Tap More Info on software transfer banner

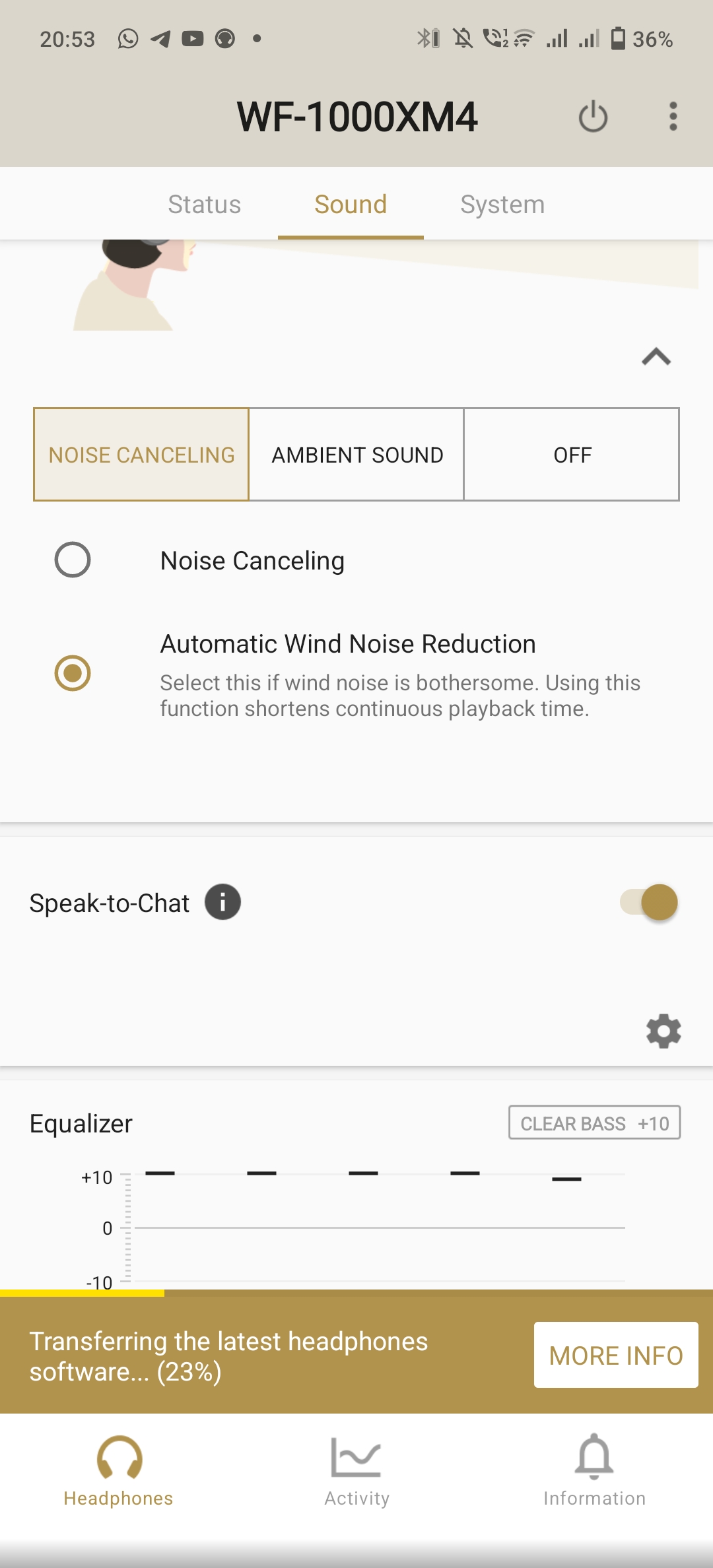[x=615, y=1355]
